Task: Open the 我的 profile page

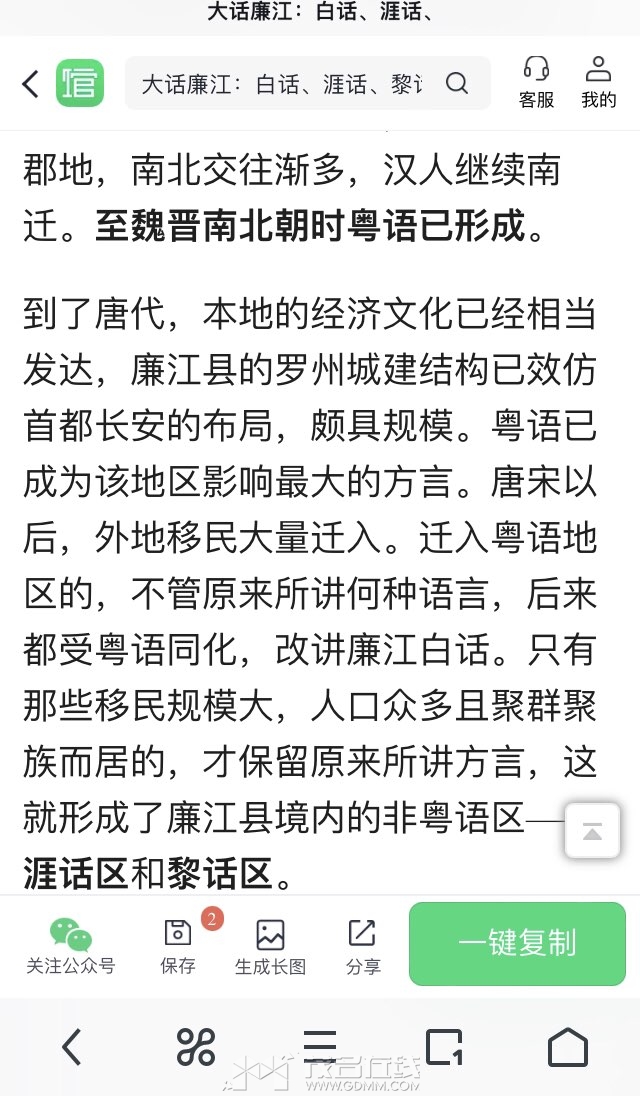Action: (599, 82)
